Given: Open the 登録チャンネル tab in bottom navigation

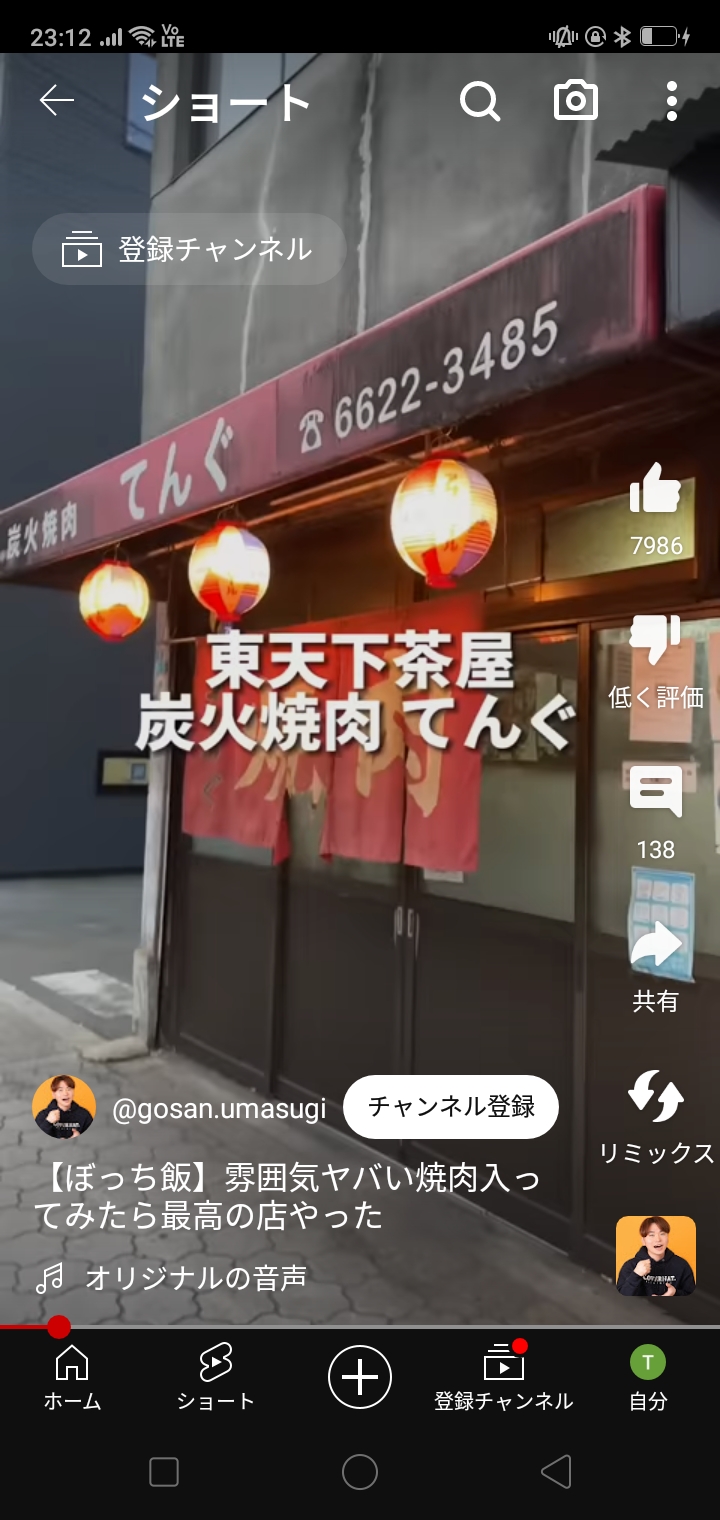Looking at the screenshot, I should pos(503,1378).
